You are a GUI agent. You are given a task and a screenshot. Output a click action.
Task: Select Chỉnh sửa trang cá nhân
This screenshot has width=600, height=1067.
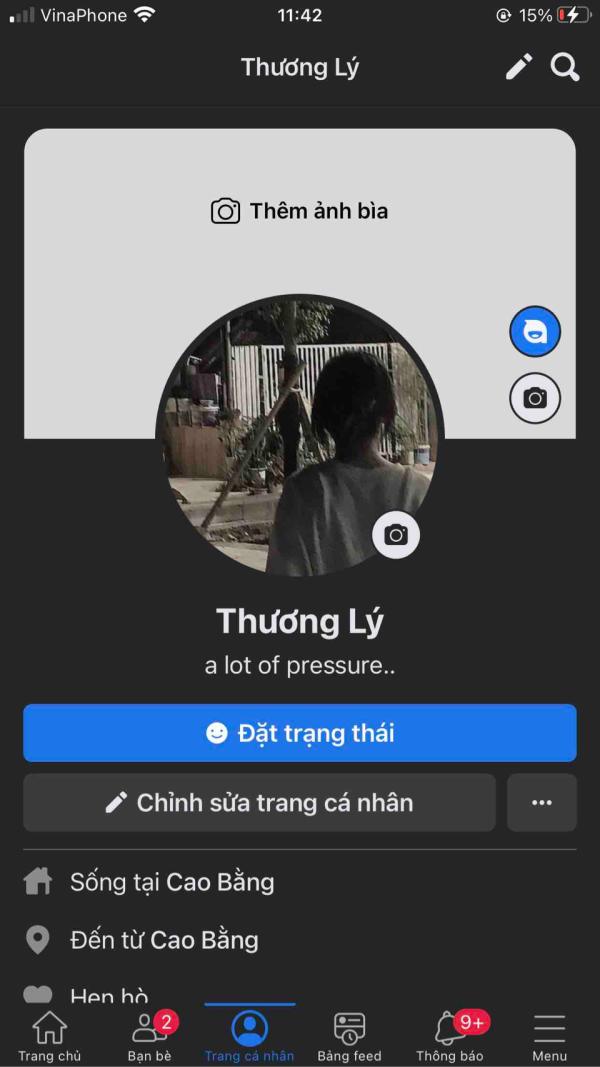coord(259,802)
